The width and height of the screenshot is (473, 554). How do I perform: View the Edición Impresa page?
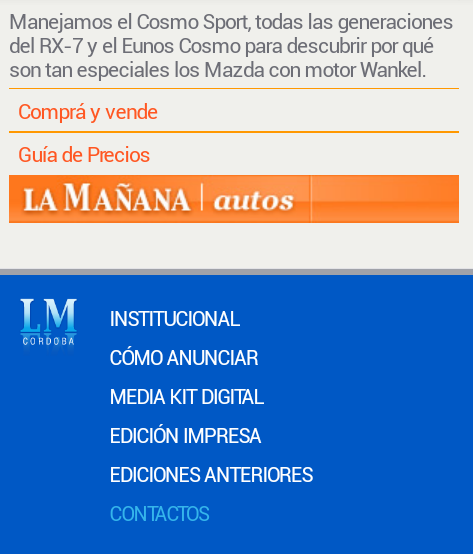pyautogui.click(x=185, y=435)
